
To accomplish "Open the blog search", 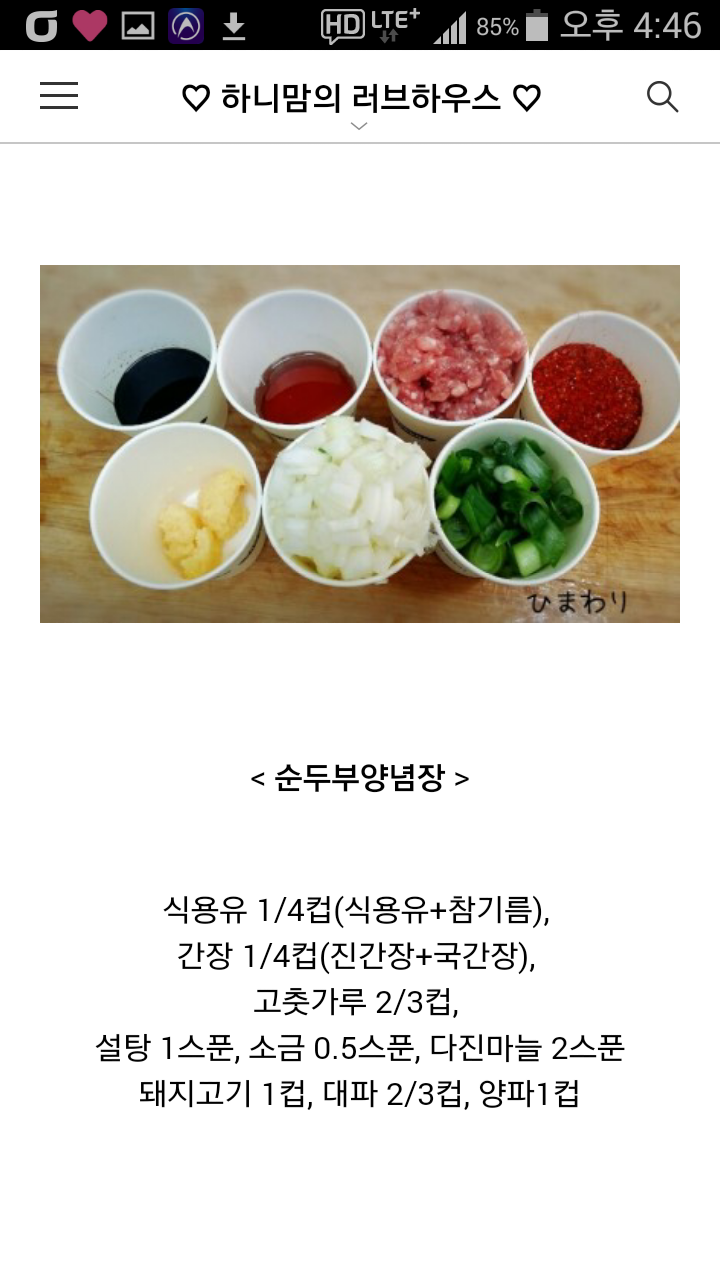I will coord(662,97).
